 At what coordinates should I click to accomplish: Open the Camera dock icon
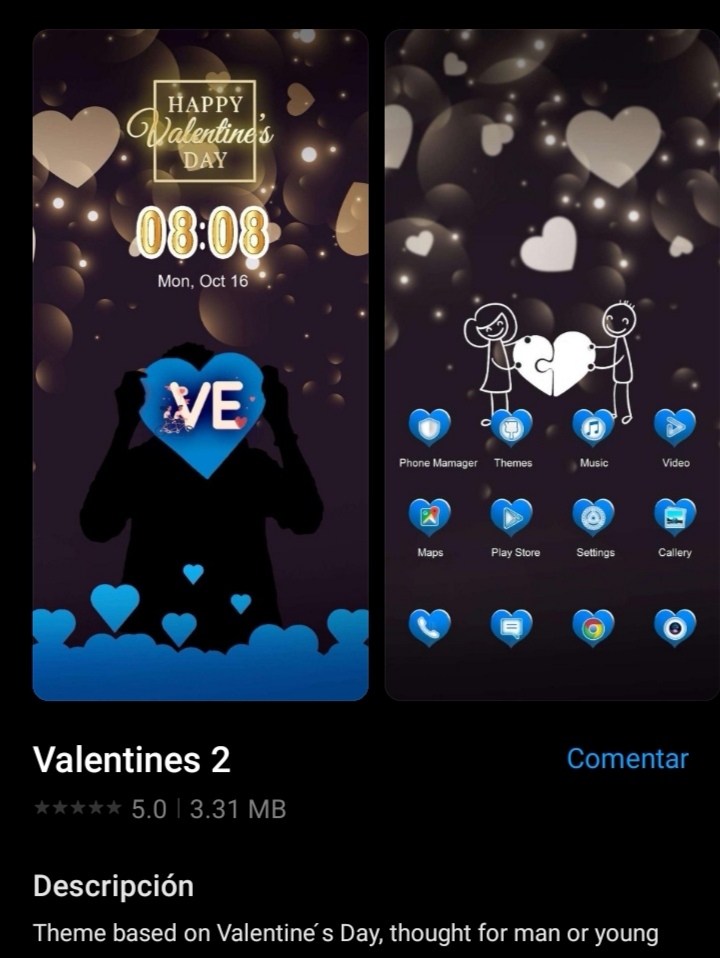pyautogui.click(x=674, y=628)
